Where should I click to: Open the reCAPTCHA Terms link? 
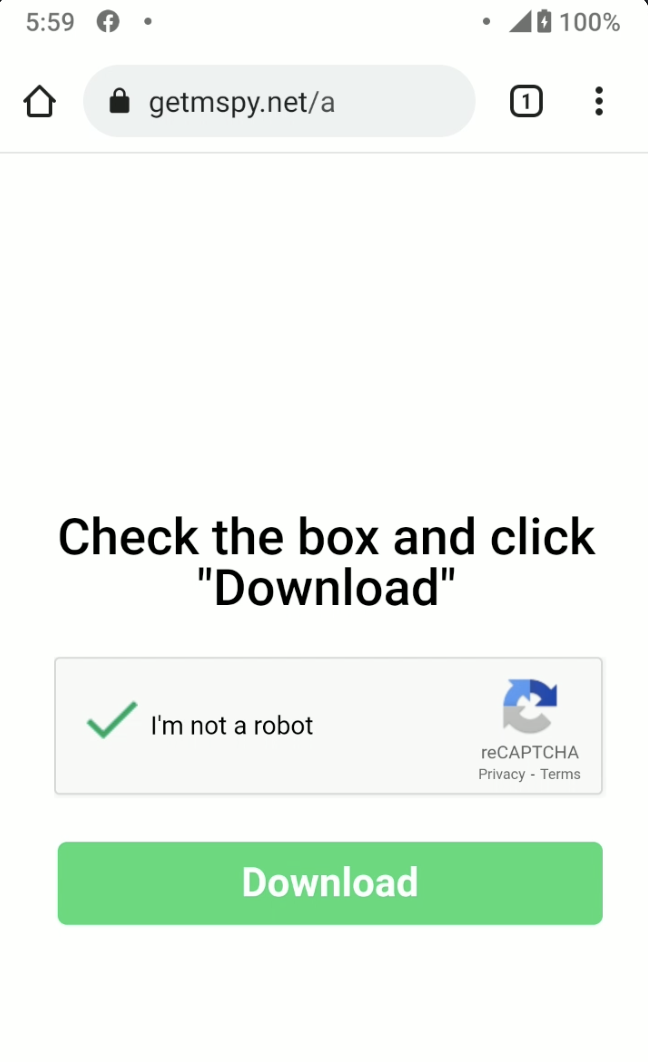point(560,774)
